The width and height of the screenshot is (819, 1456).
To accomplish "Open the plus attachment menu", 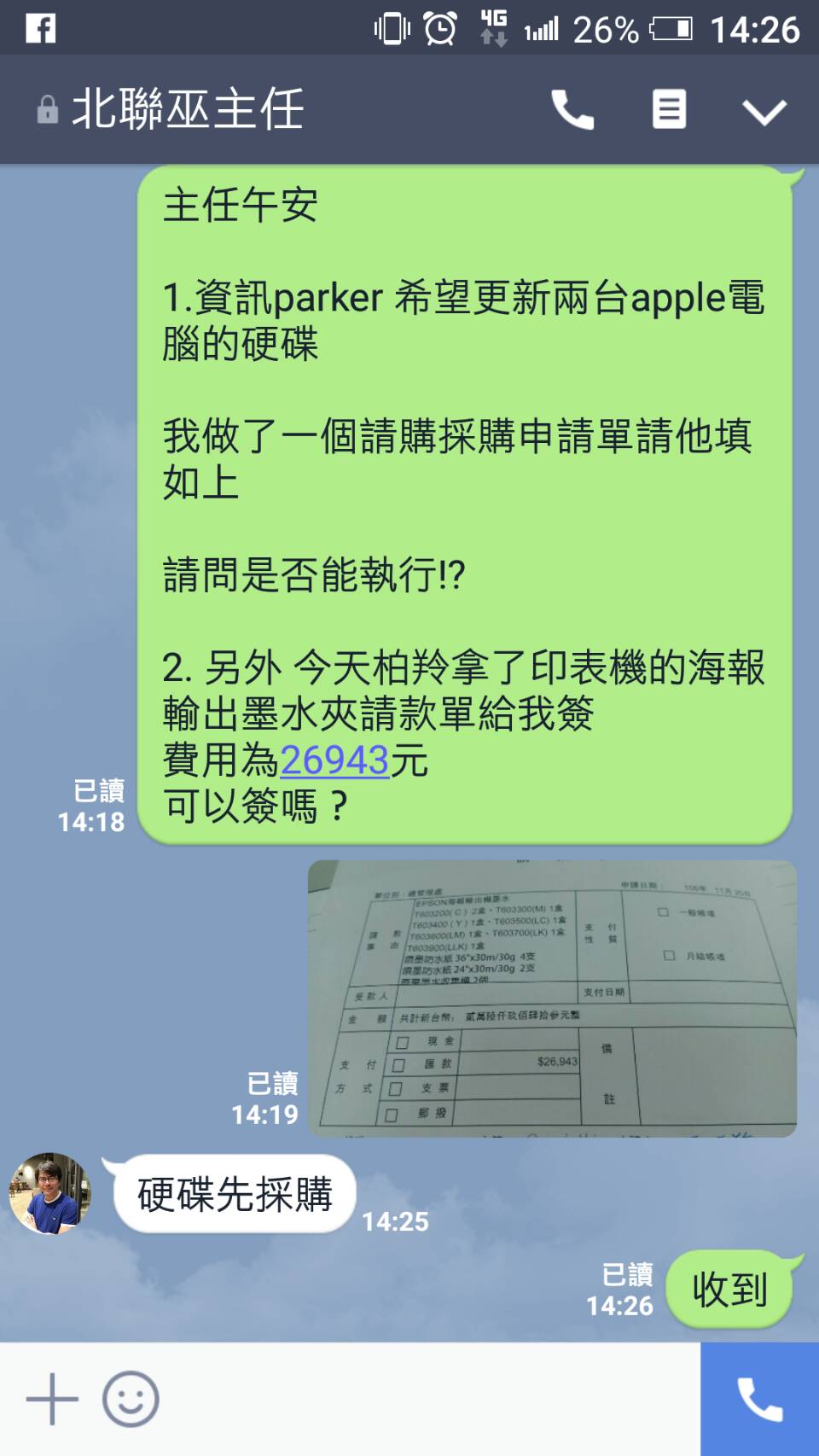I will pyautogui.click(x=52, y=1399).
